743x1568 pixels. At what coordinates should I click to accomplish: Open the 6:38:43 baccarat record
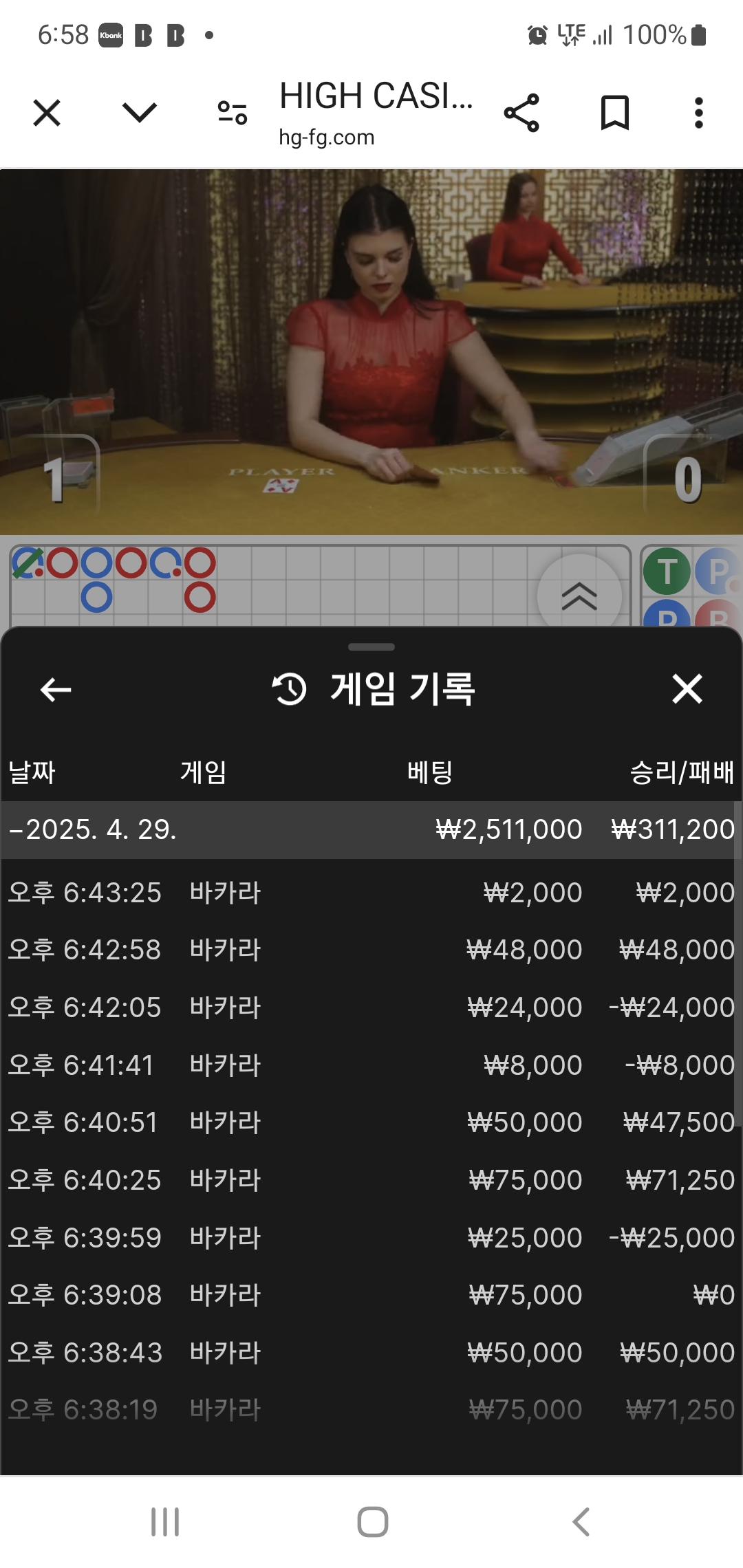pos(371,1353)
